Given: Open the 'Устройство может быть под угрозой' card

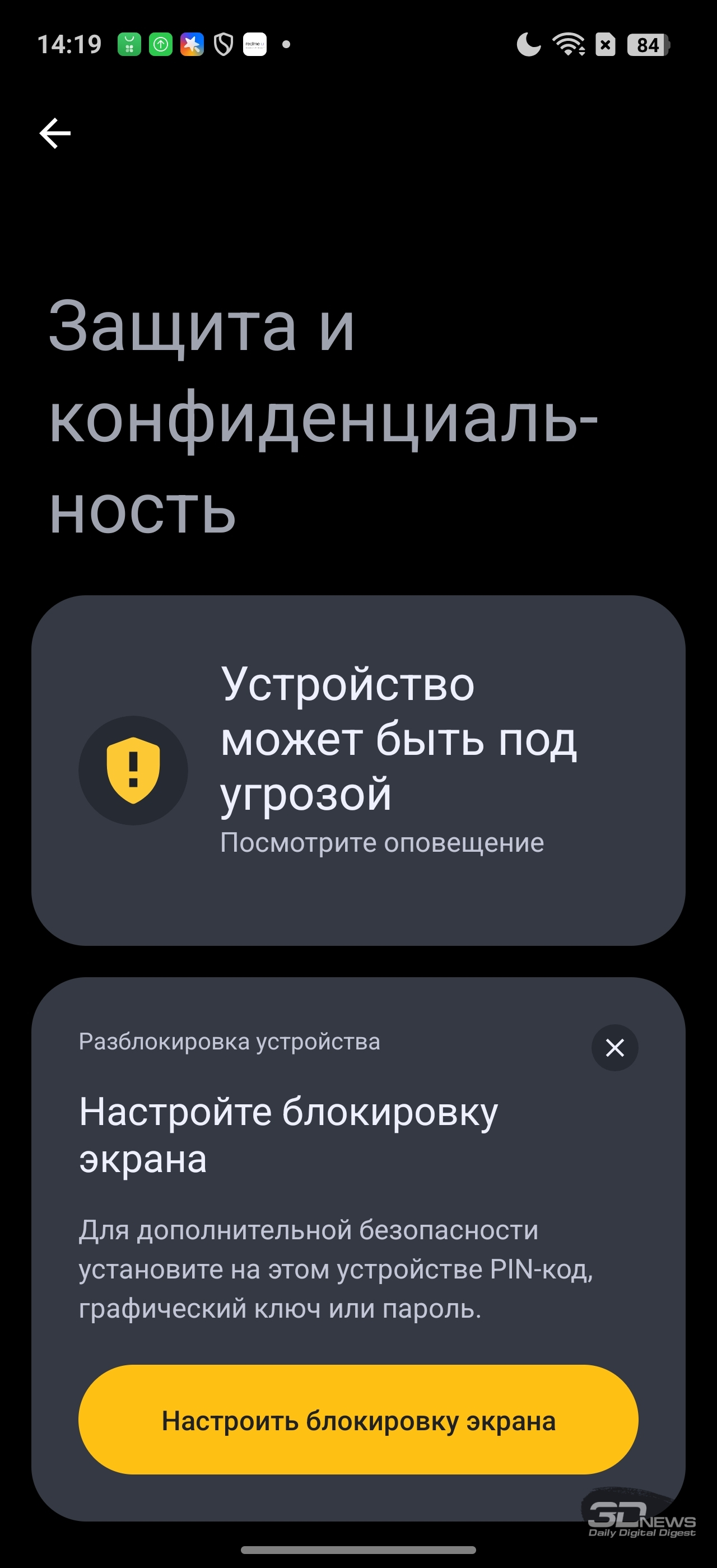Looking at the screenshot, I should (358, 770).
